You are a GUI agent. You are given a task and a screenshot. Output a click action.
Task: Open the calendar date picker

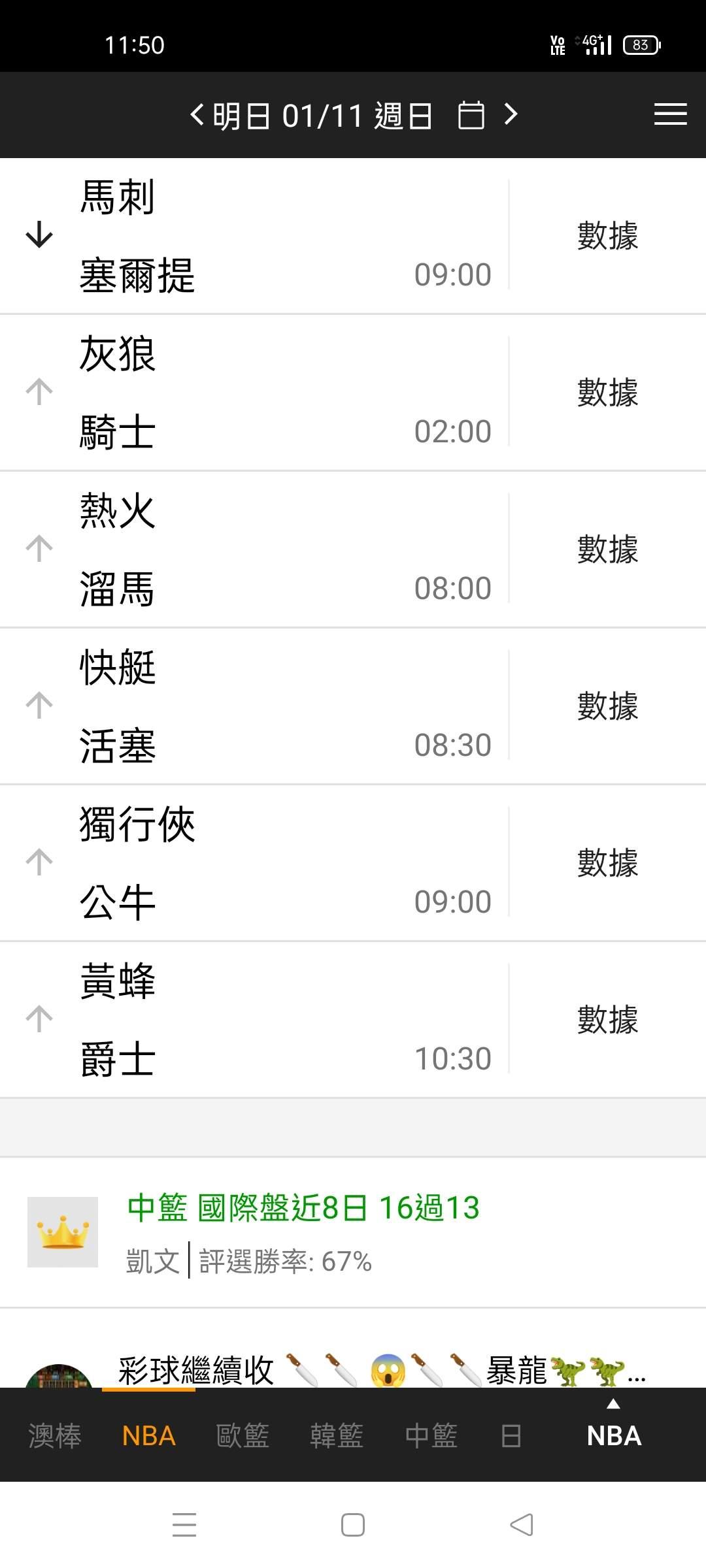(471, 116)
